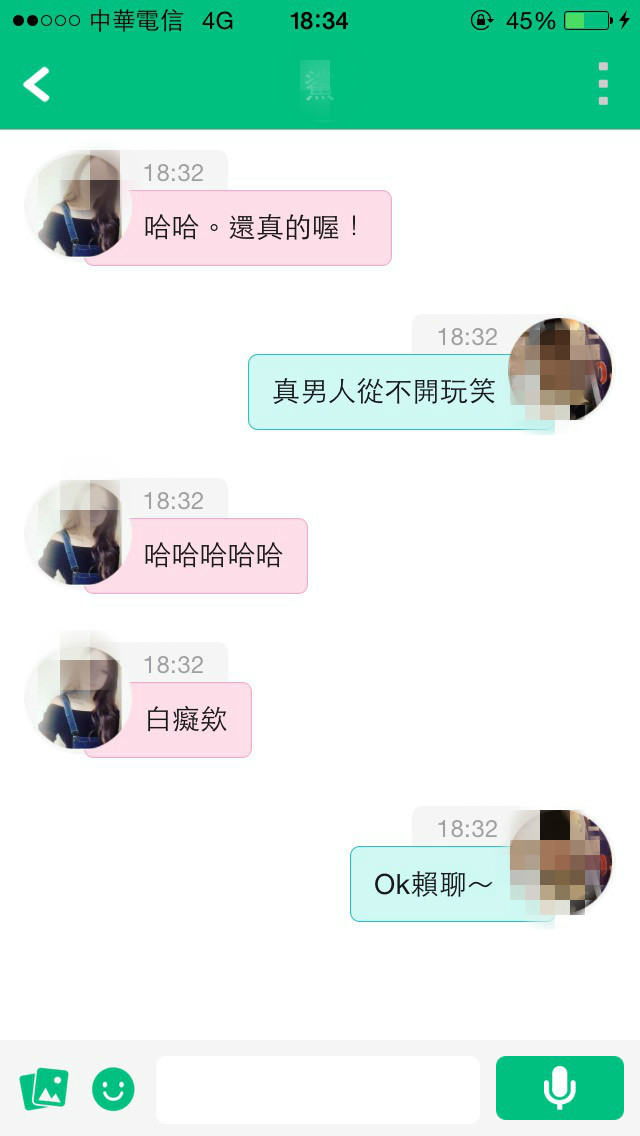Open the three-dot overflow menu

603,84
